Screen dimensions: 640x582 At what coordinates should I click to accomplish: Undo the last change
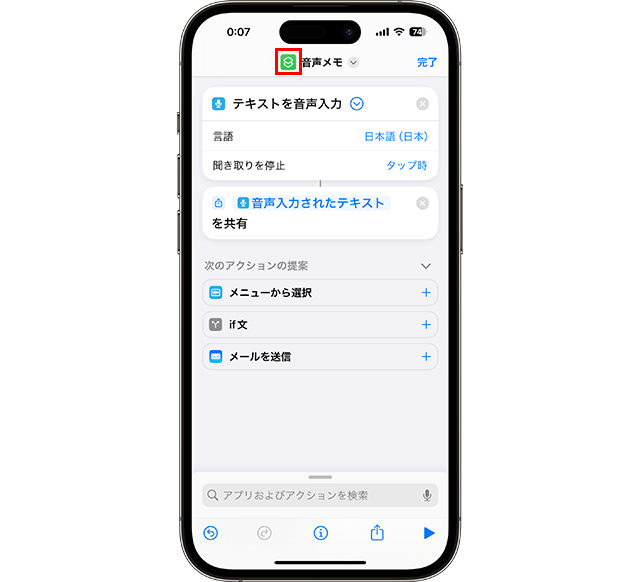tap(211, 533)
